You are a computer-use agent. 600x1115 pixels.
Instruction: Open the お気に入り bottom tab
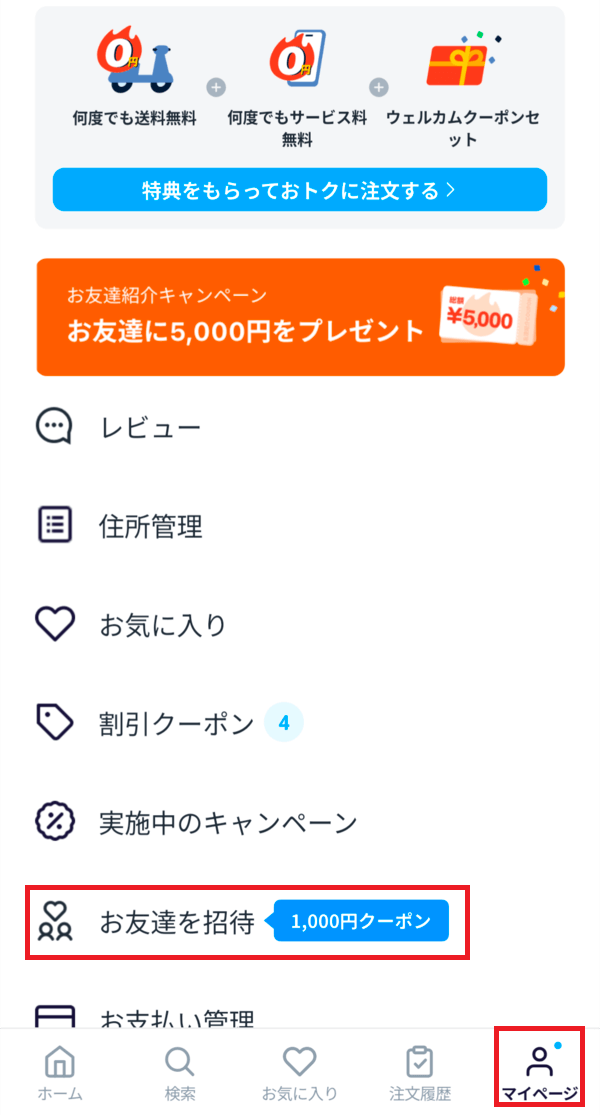point(299,1073)
